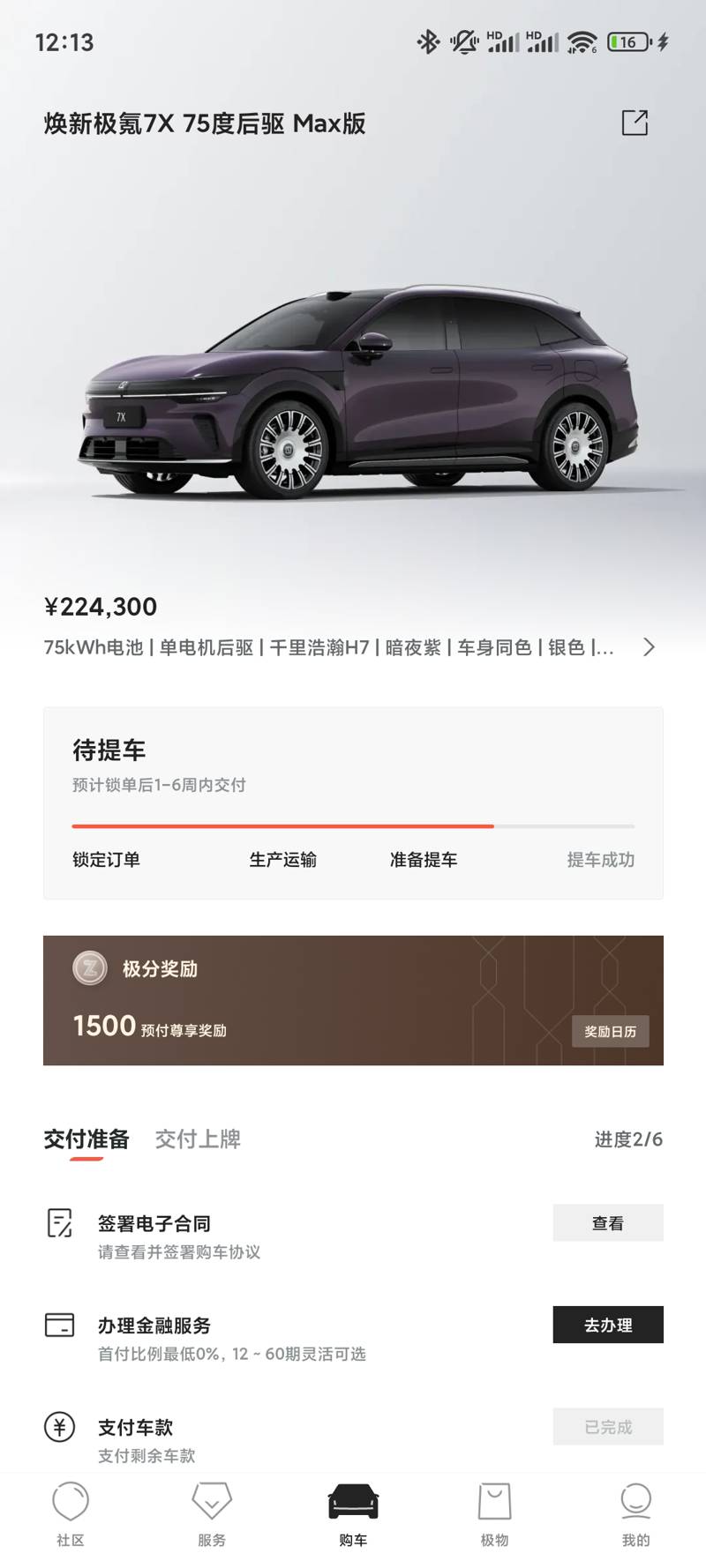Image resolution: width=706 pixels, height=1568 pixels.
Task: Select the 购车 tab
Action: click(353, 1513)
